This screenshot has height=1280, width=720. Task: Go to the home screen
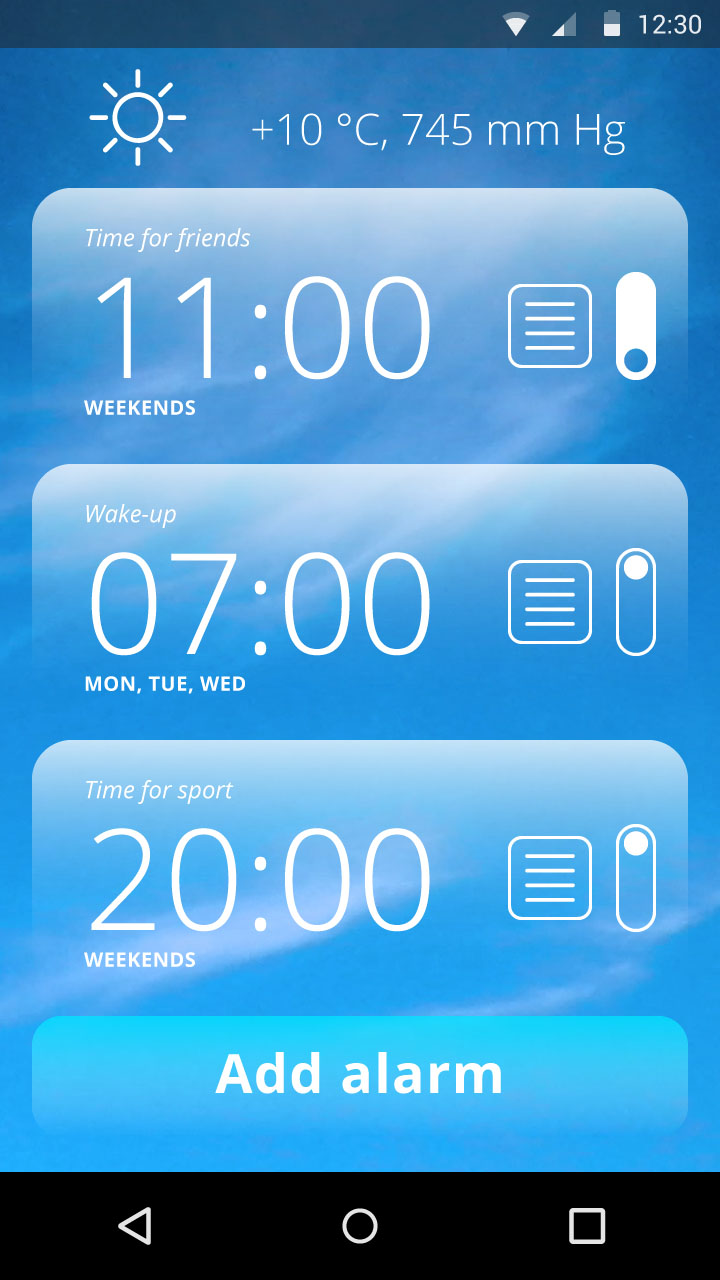[360, 1225]
